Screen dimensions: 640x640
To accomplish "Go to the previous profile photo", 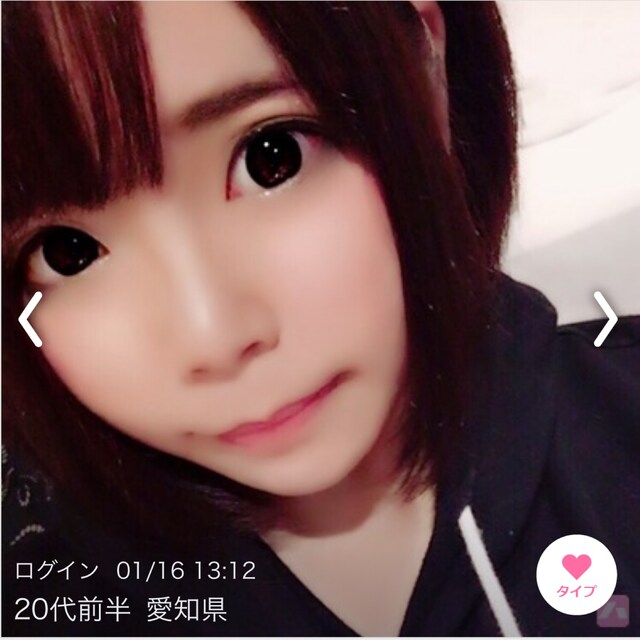I will 30,319.
